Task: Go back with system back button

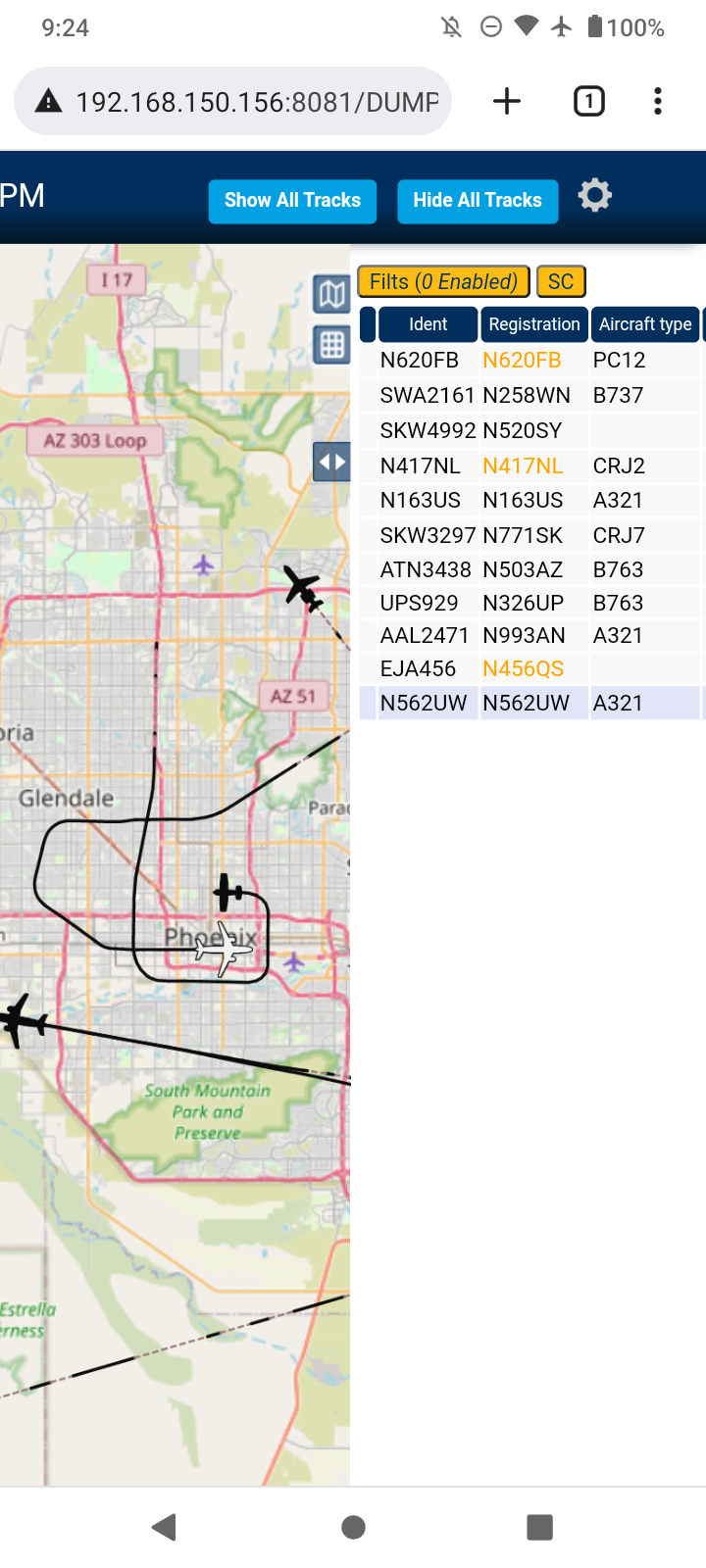Action: [x=164, y=1527]
